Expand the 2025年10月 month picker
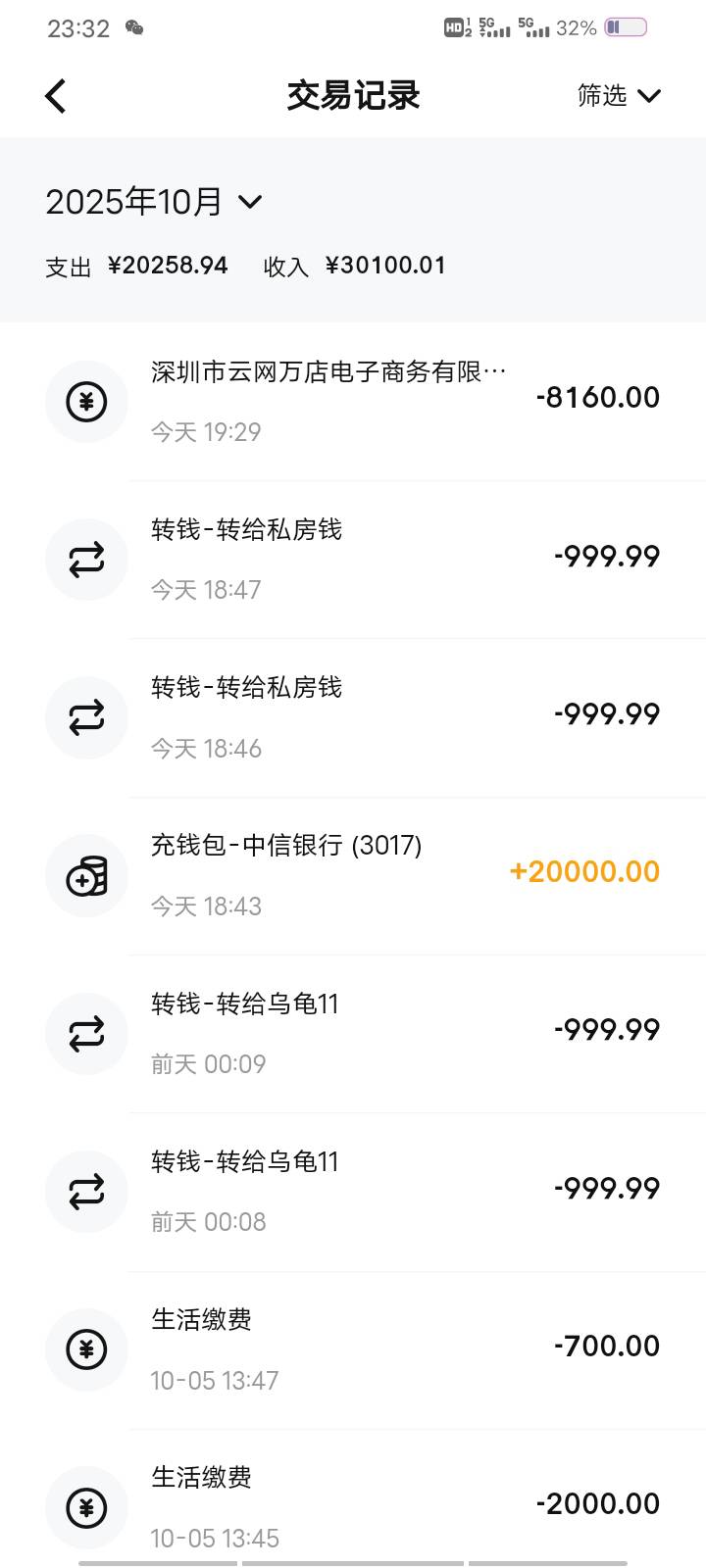Image resolution: width=706 pixels, height=1568 pixels. tap(154, 202)
